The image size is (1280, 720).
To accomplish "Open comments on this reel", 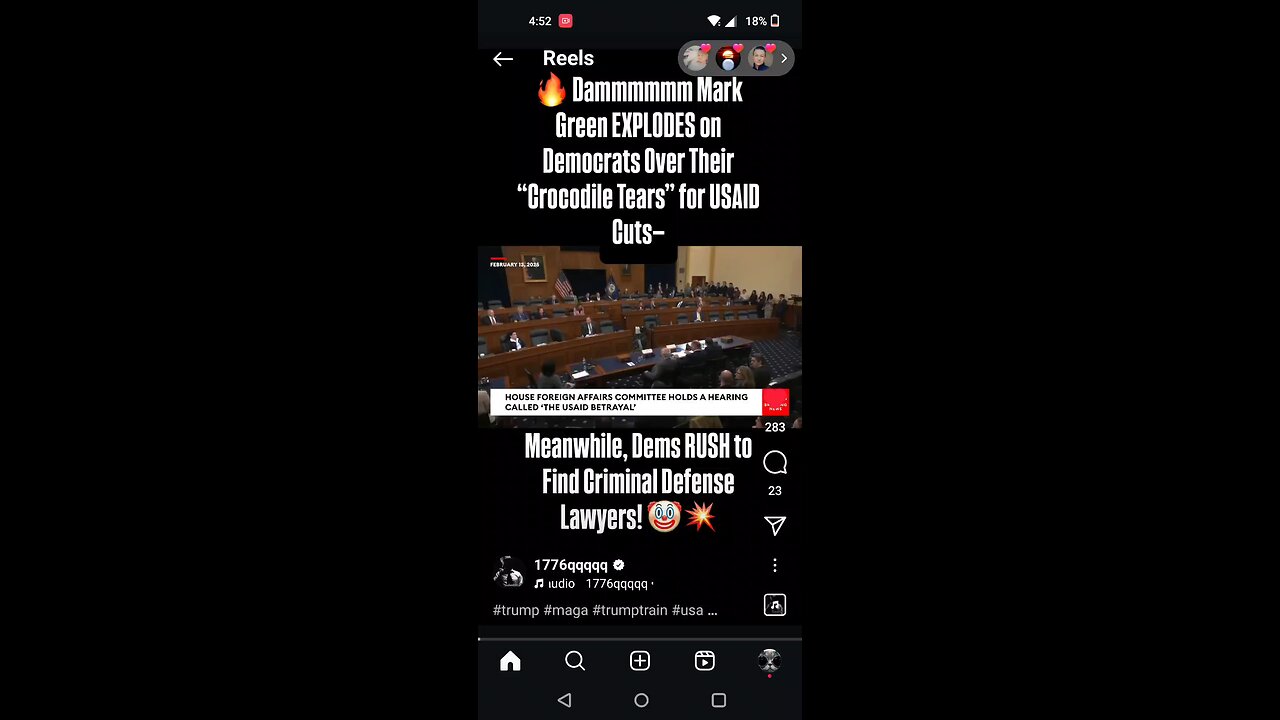I will [x=775, y=462].
